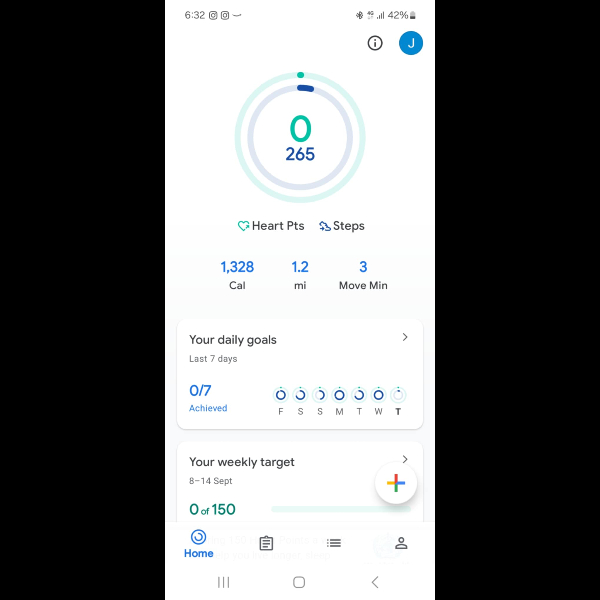
Task: Switch to the Profile tab
Action: pos(401,543)
